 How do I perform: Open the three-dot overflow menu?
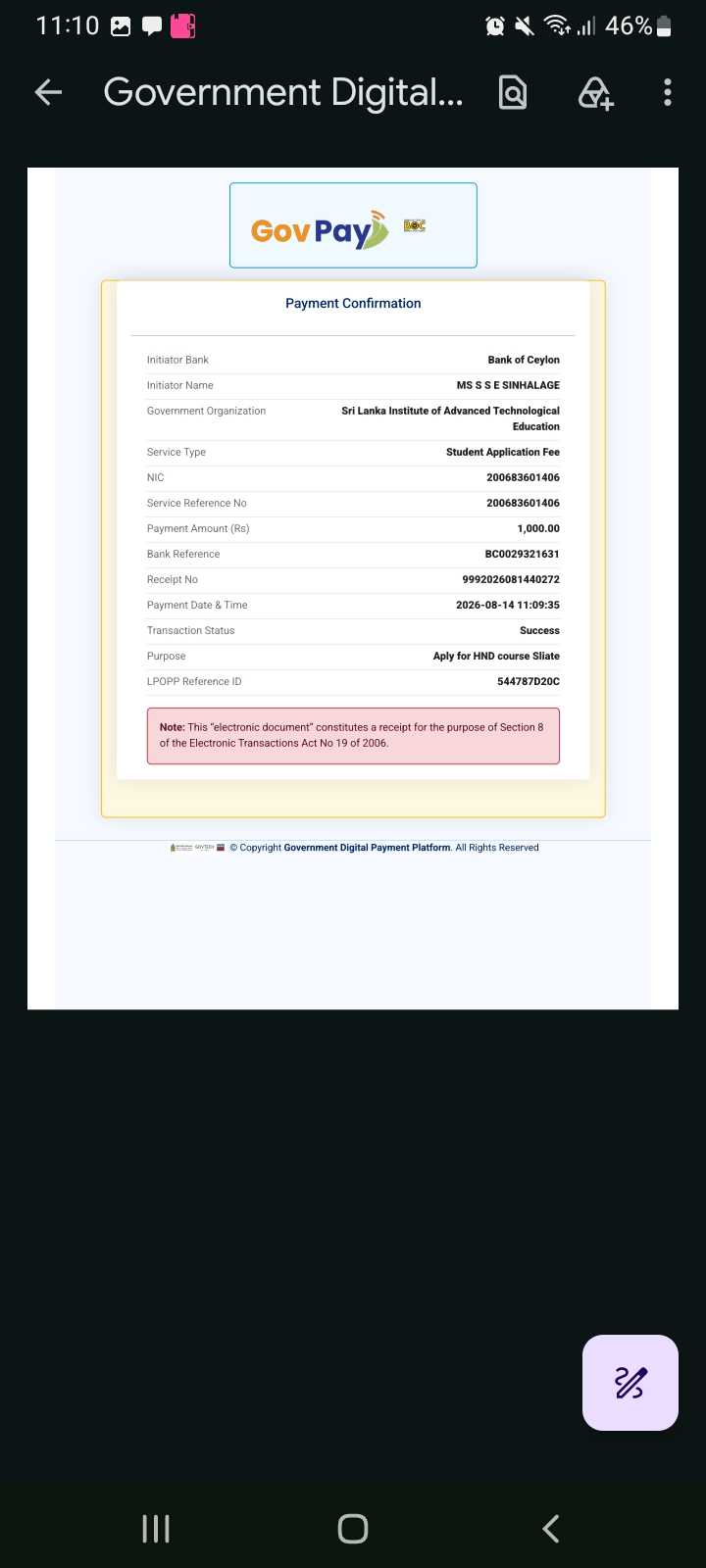[x=668, y=93]
